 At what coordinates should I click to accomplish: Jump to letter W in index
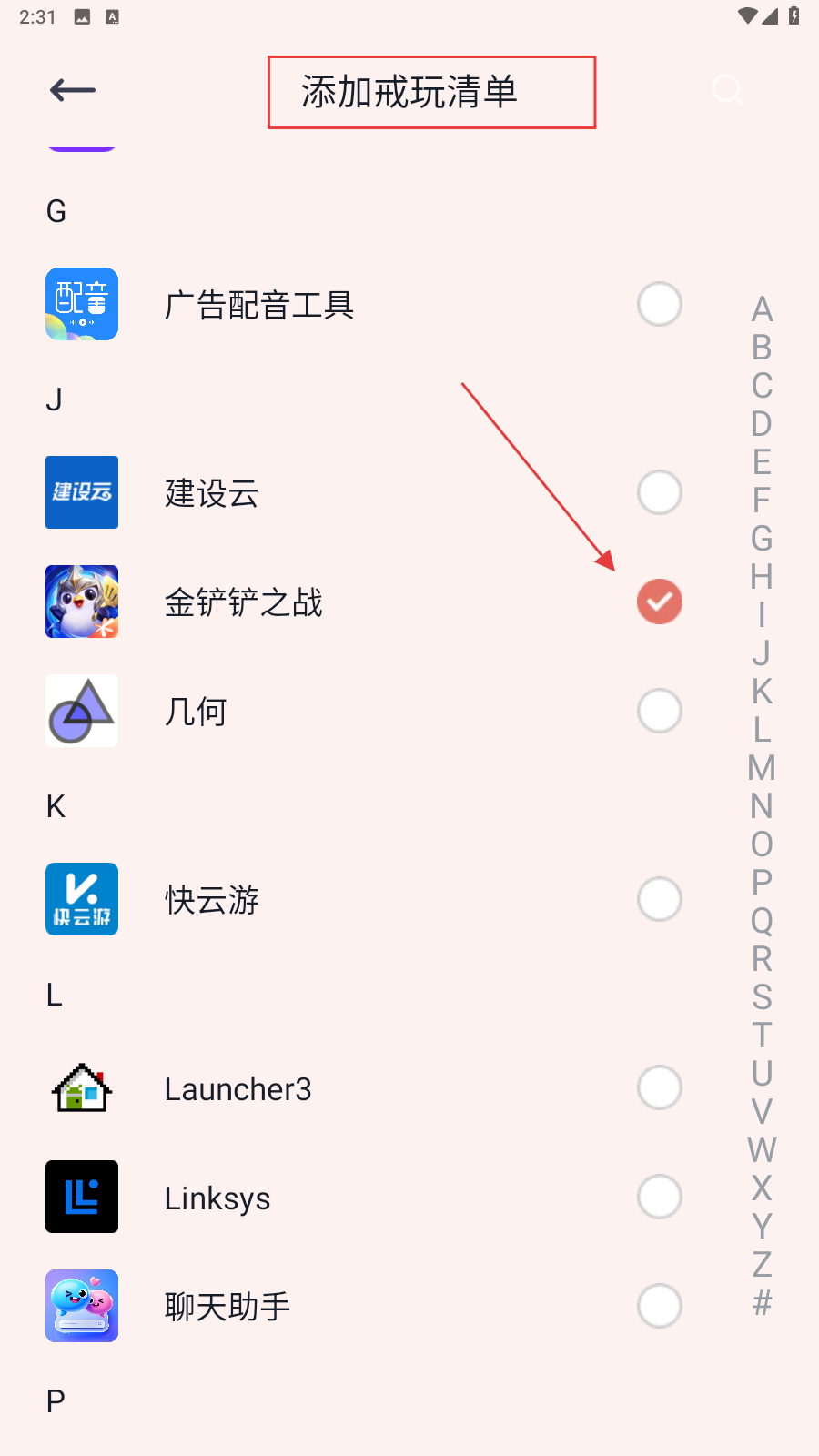tap(763, 1149)
